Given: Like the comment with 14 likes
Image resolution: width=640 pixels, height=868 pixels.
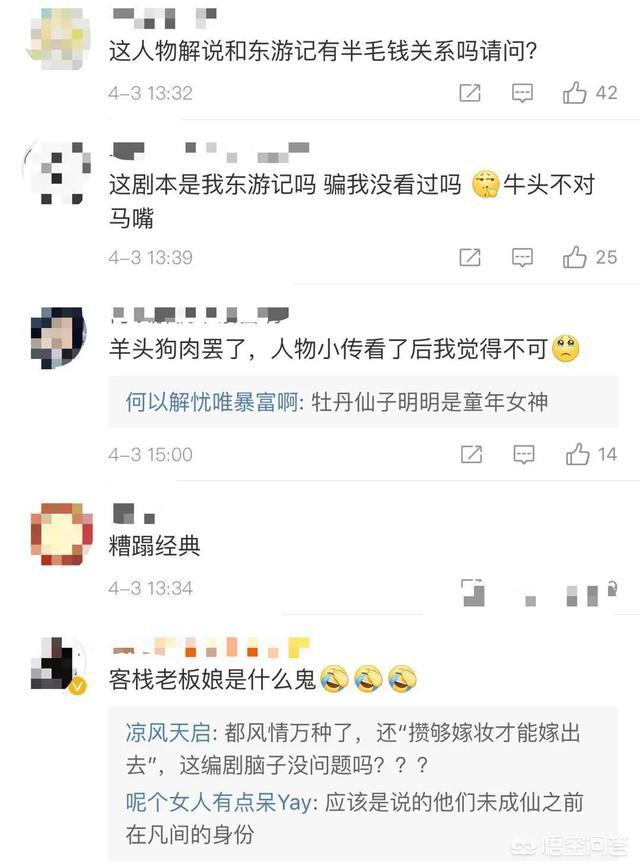Looking at the screenshot, I should (577, 454).
